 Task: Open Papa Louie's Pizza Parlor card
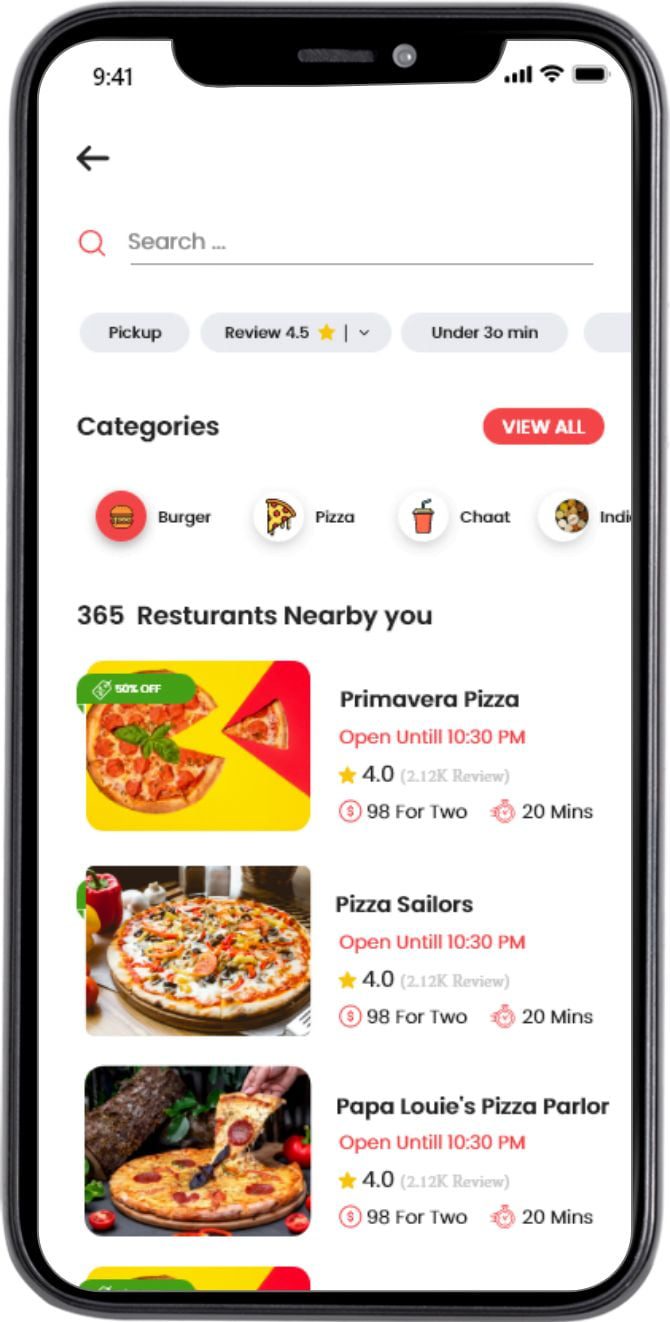(x=472, y=1106)
